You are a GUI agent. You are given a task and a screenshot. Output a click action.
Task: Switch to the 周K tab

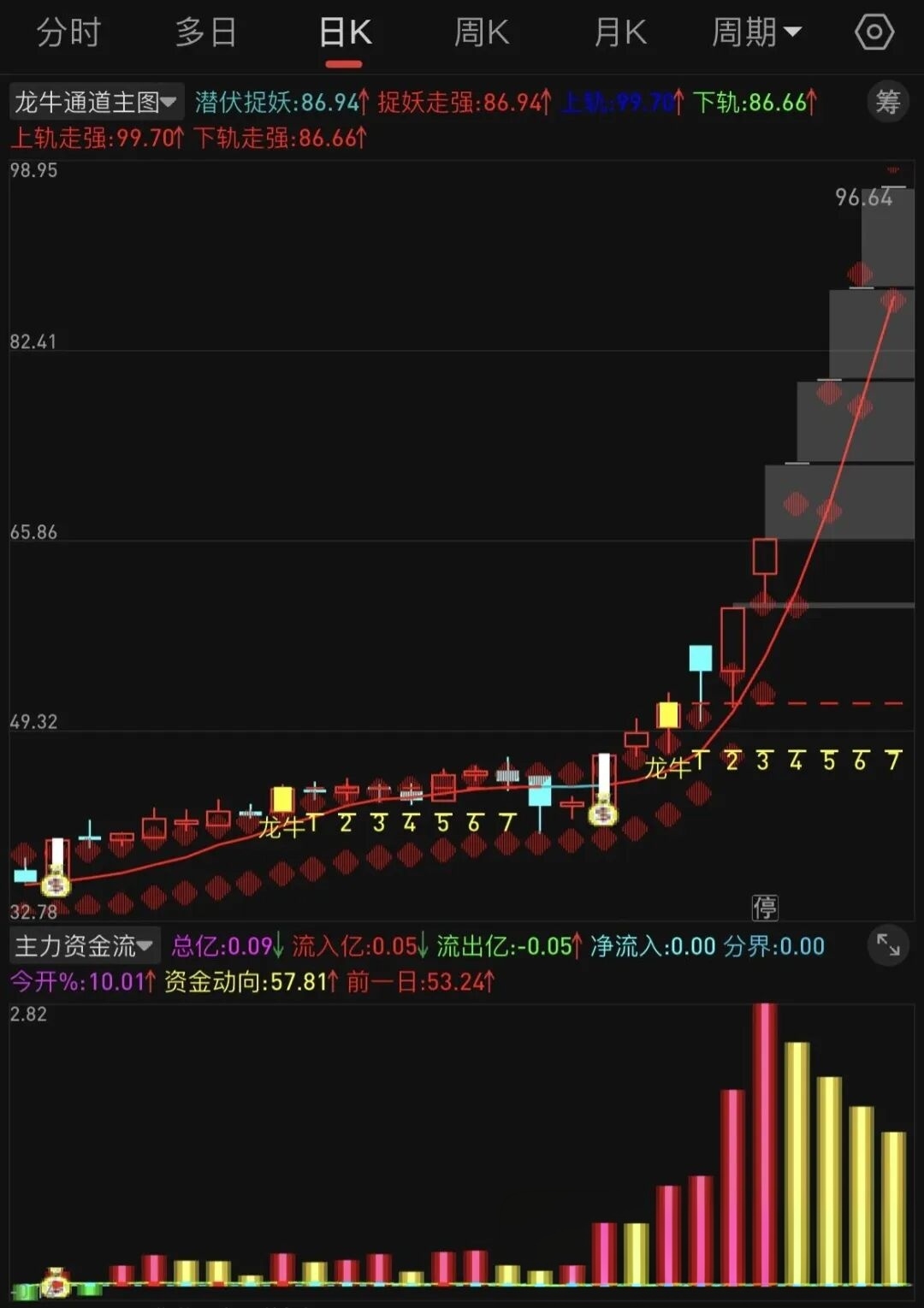click(x=482, y=33)
